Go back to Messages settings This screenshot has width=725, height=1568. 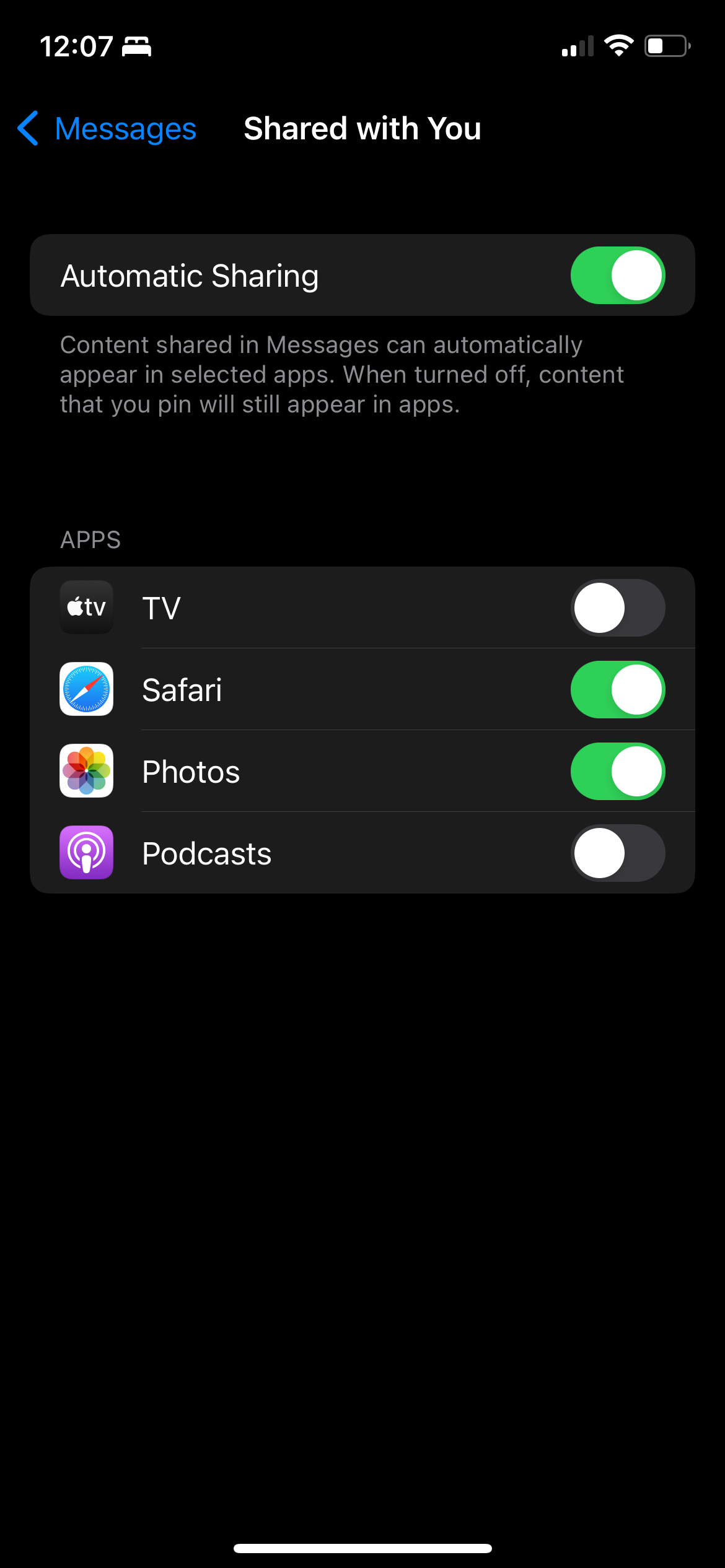click(x=107, y=129)
